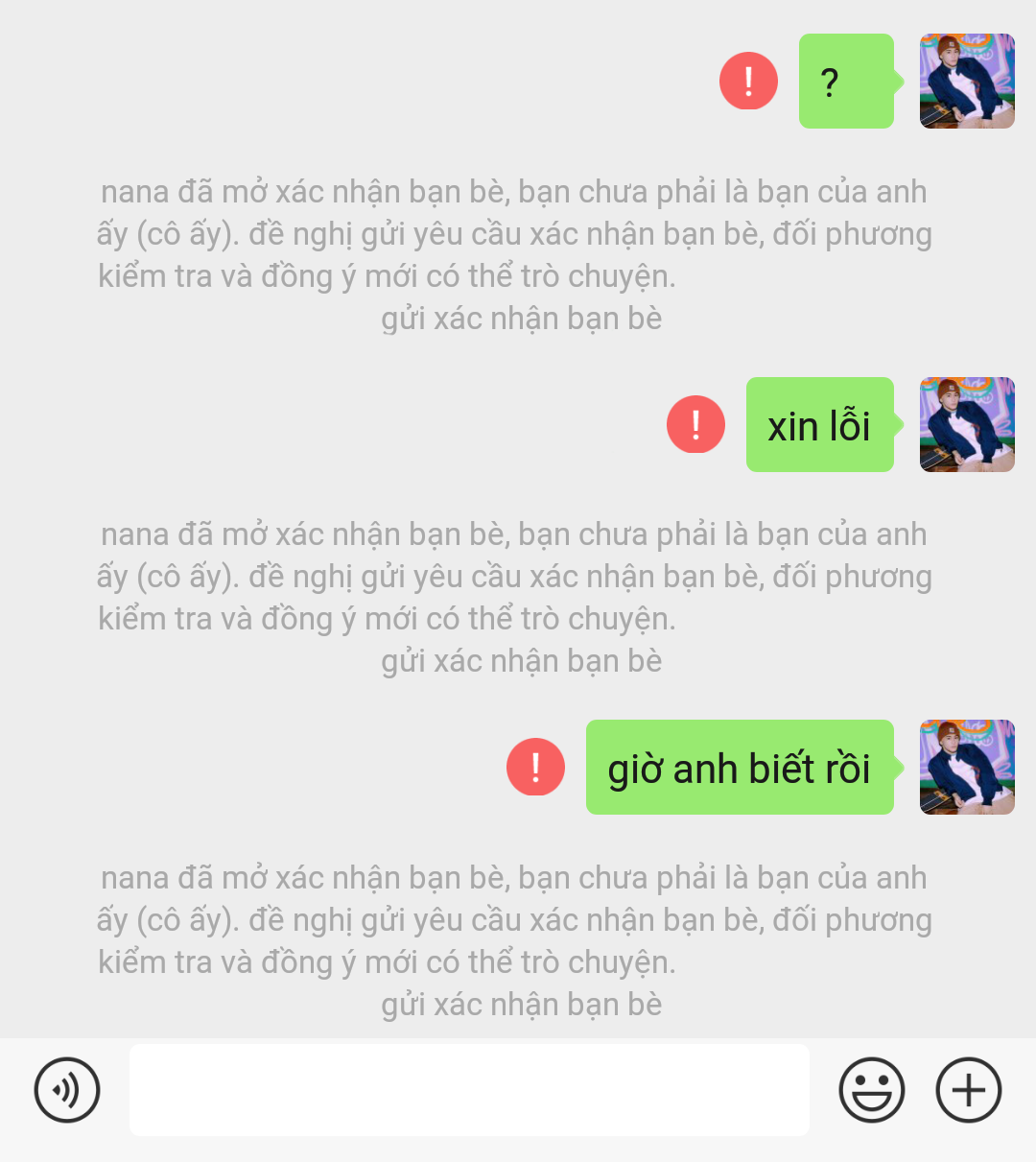The height and width of the screenshot is (1162, 1036).
Task: Open the emoji picker
Action: pyautogui.click(x=871, y=1090)
